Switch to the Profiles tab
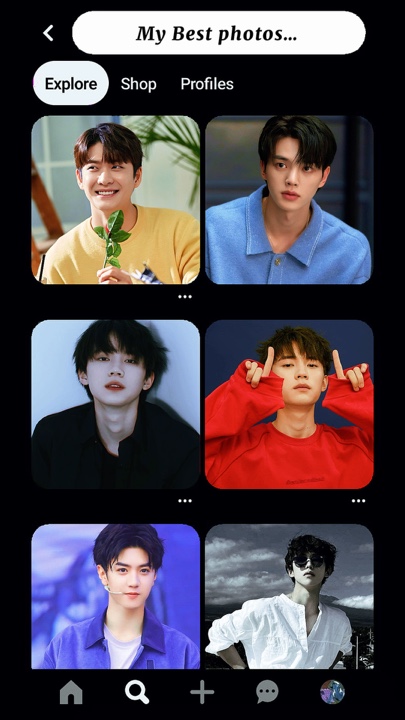 click(207, 84)
